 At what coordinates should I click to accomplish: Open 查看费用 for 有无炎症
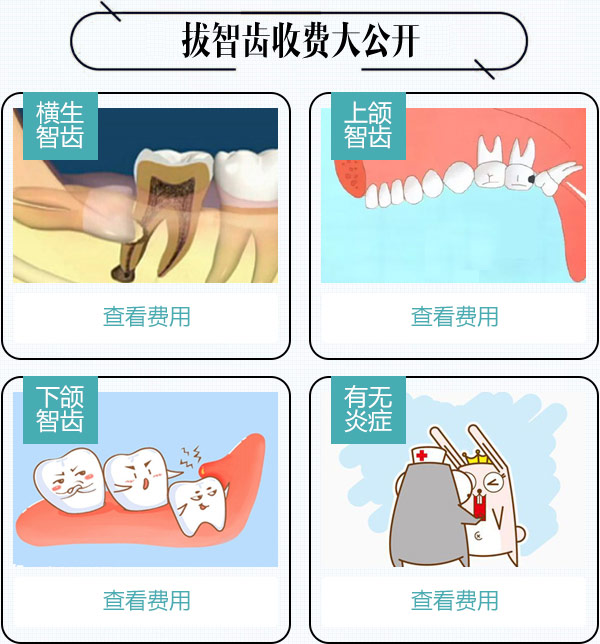454,601
